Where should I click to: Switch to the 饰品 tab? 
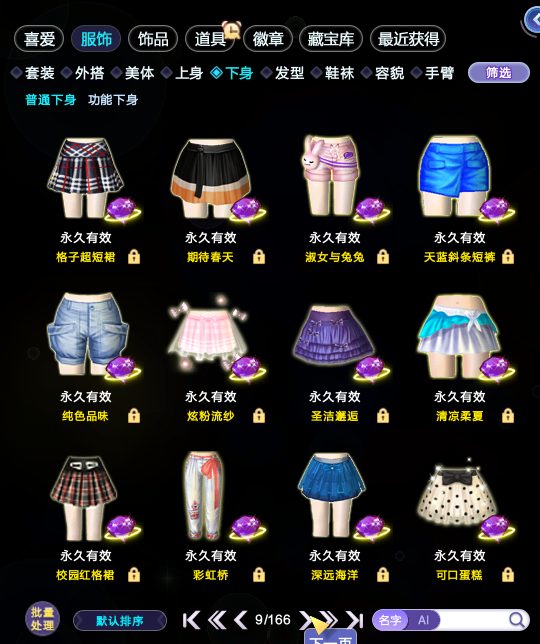(153, 39)
